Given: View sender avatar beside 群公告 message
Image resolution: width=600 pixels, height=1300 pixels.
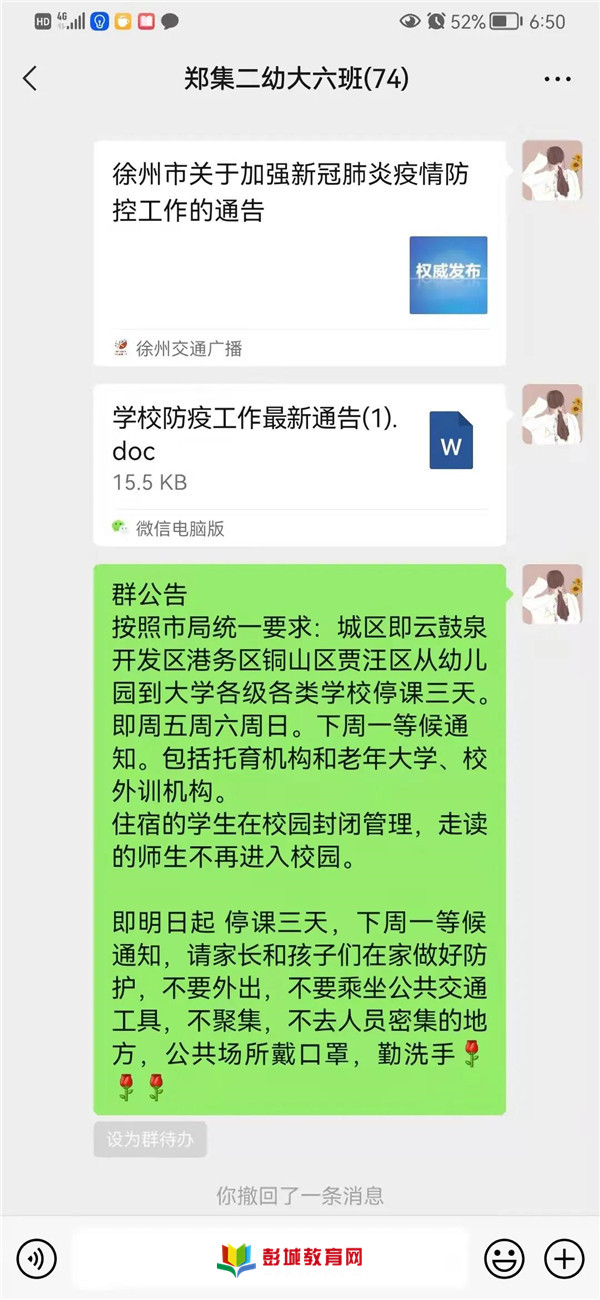Looking at the screenshot, I should pyautogui.click(x=552, y=595).
